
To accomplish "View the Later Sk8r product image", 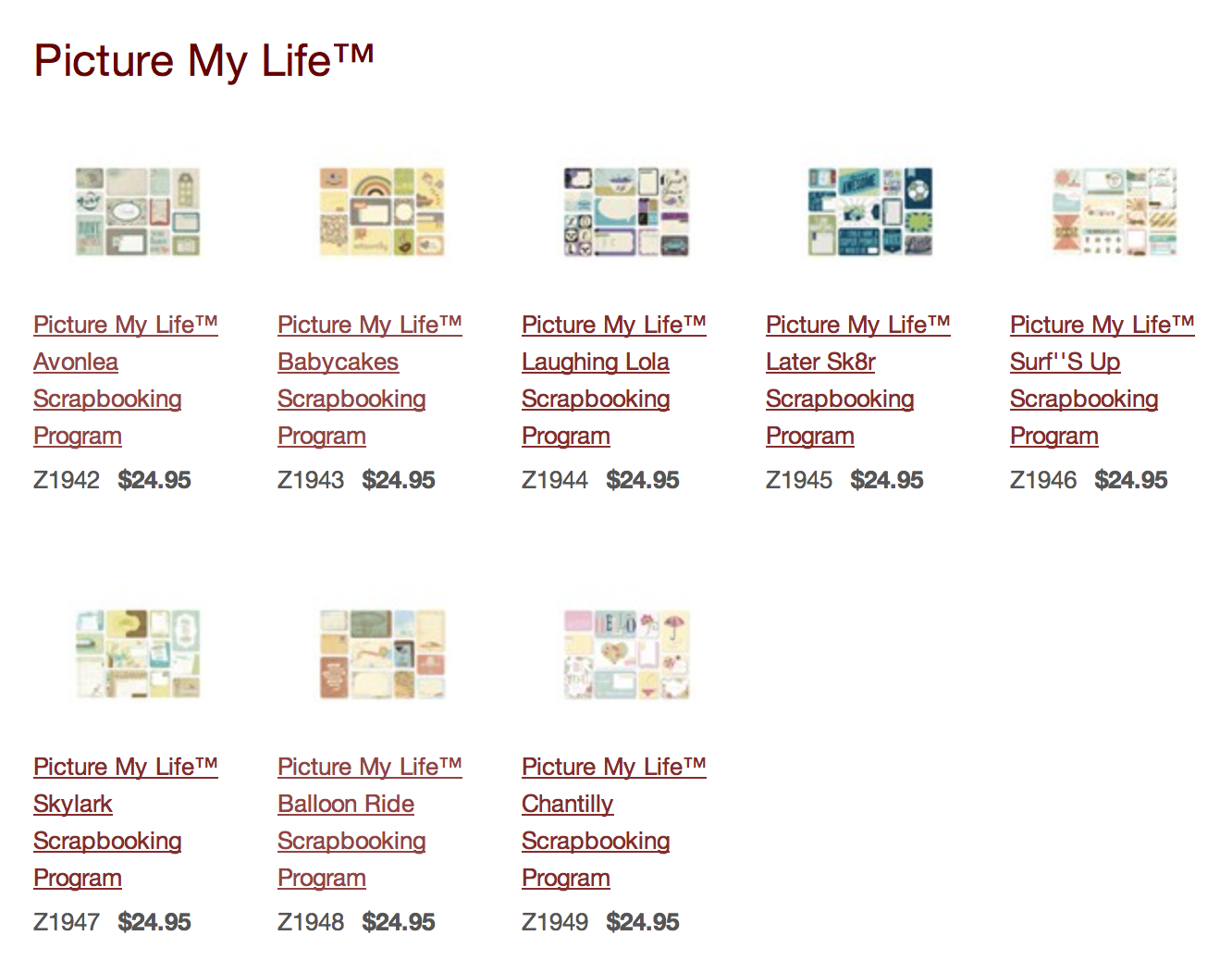I will pos(870,212).
